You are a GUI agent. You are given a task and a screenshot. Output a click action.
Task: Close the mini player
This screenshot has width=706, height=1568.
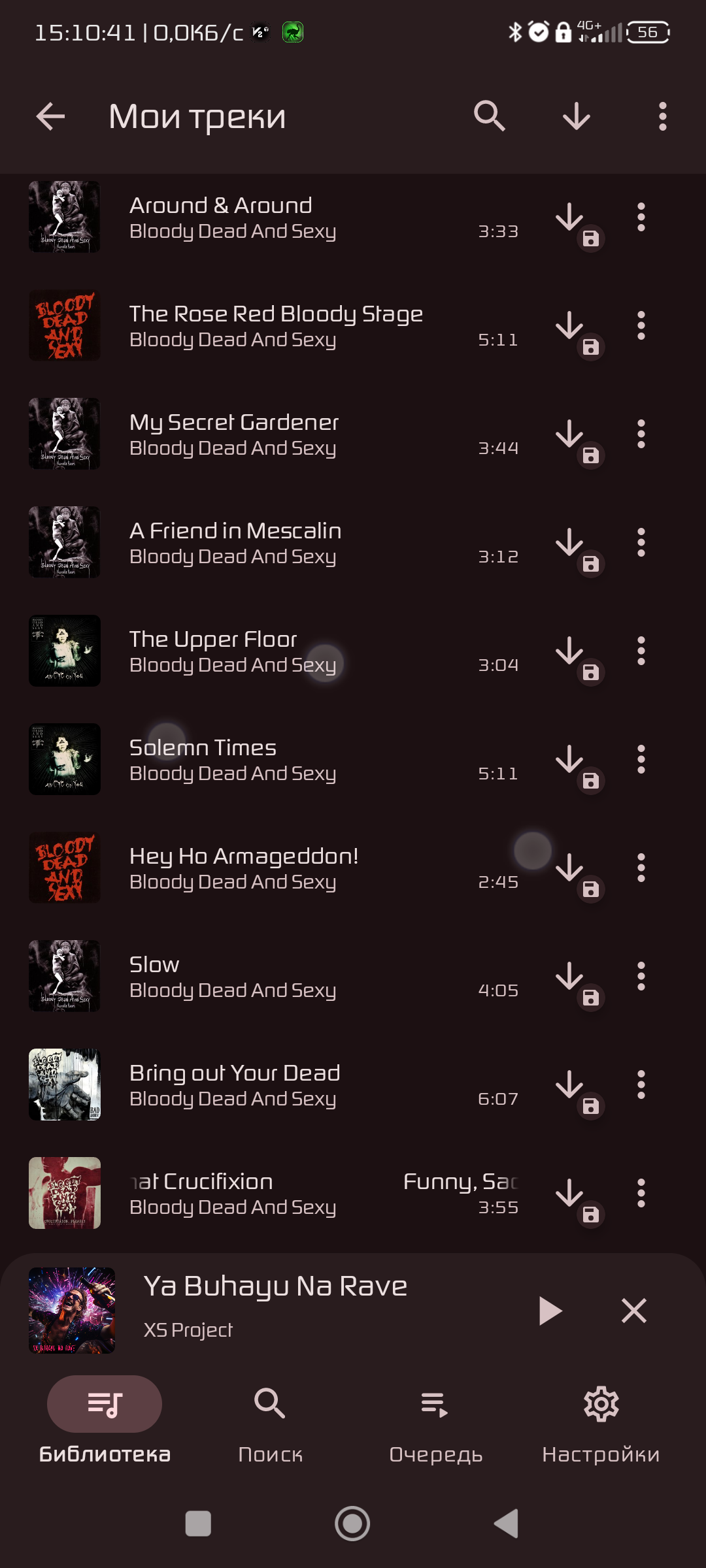(633, 1311)
